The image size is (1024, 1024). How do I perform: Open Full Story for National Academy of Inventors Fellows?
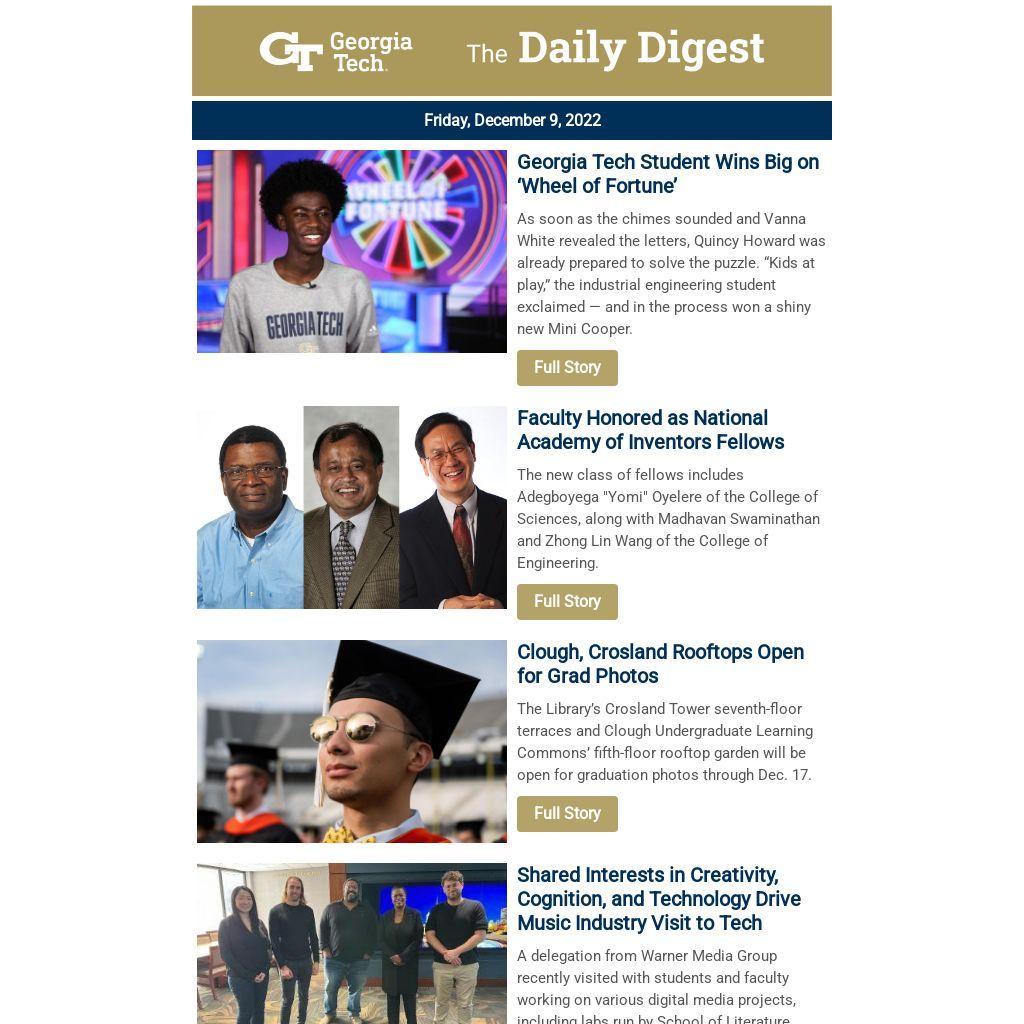coord(567,602)
